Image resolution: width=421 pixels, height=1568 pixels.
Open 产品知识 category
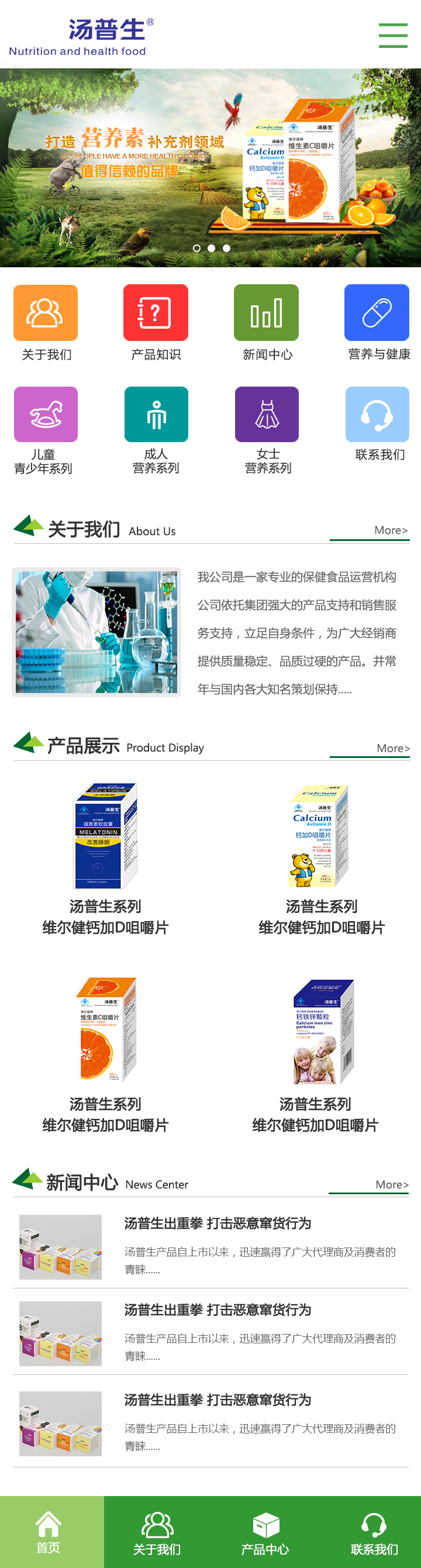pyautogui.click(x=156, y=313)
